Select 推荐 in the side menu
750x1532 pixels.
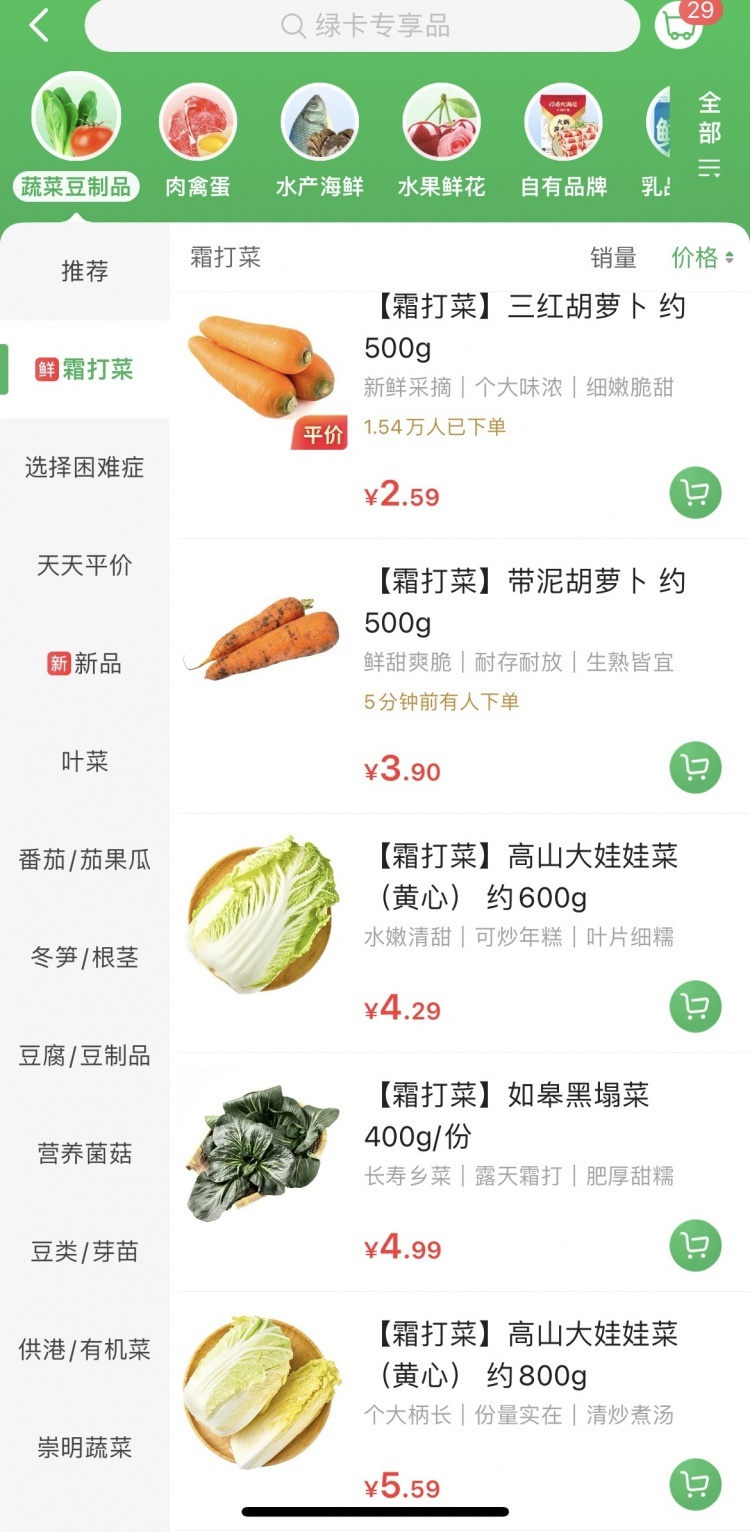tap(85, 271)
